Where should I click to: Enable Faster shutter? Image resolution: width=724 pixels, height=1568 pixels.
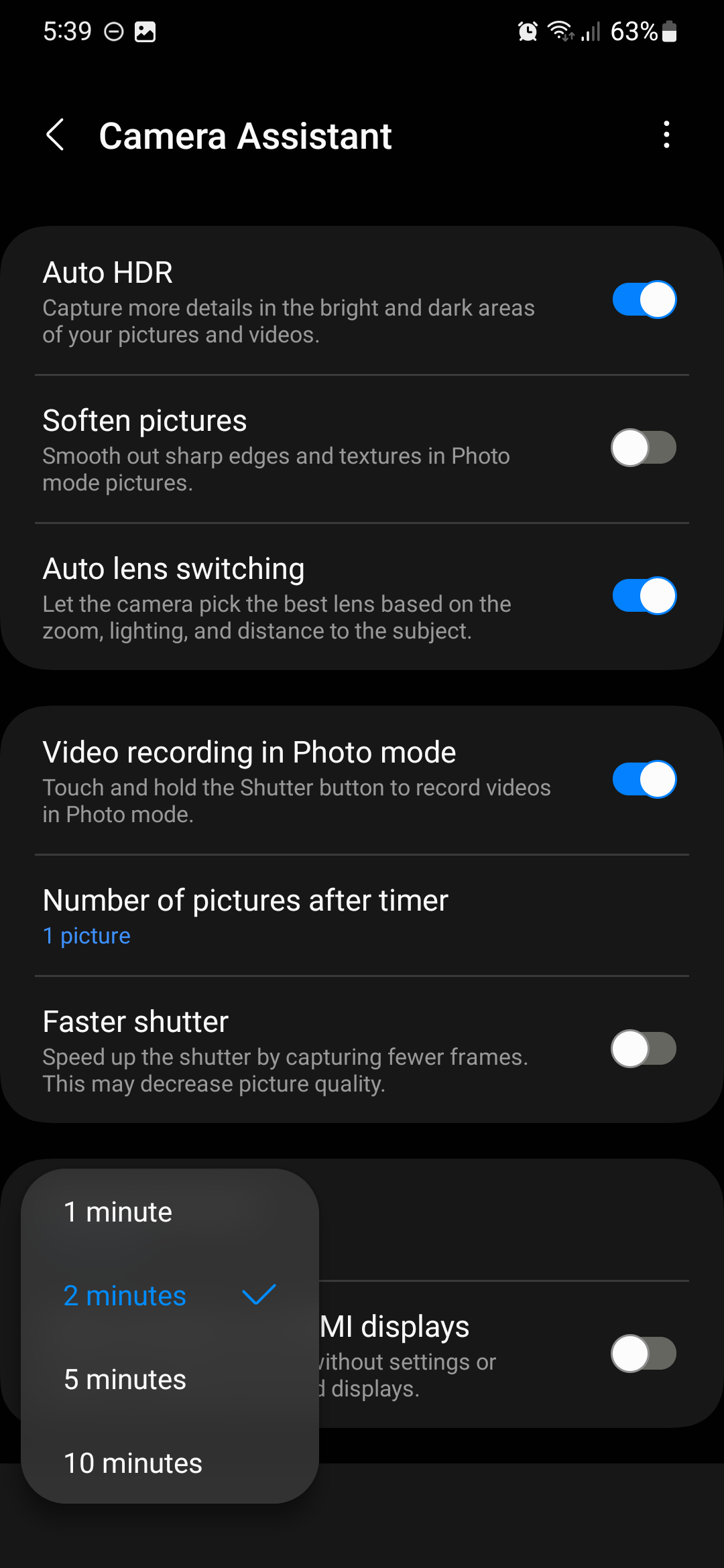644,1049
